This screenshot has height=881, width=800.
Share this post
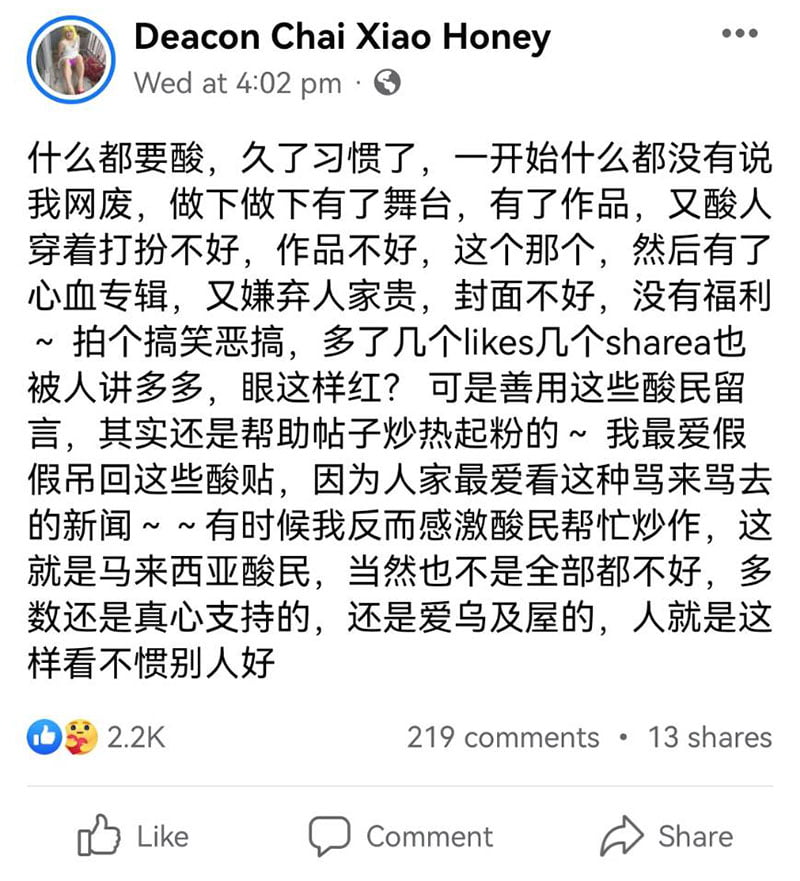pyautogui.click(x=666, y=836)
